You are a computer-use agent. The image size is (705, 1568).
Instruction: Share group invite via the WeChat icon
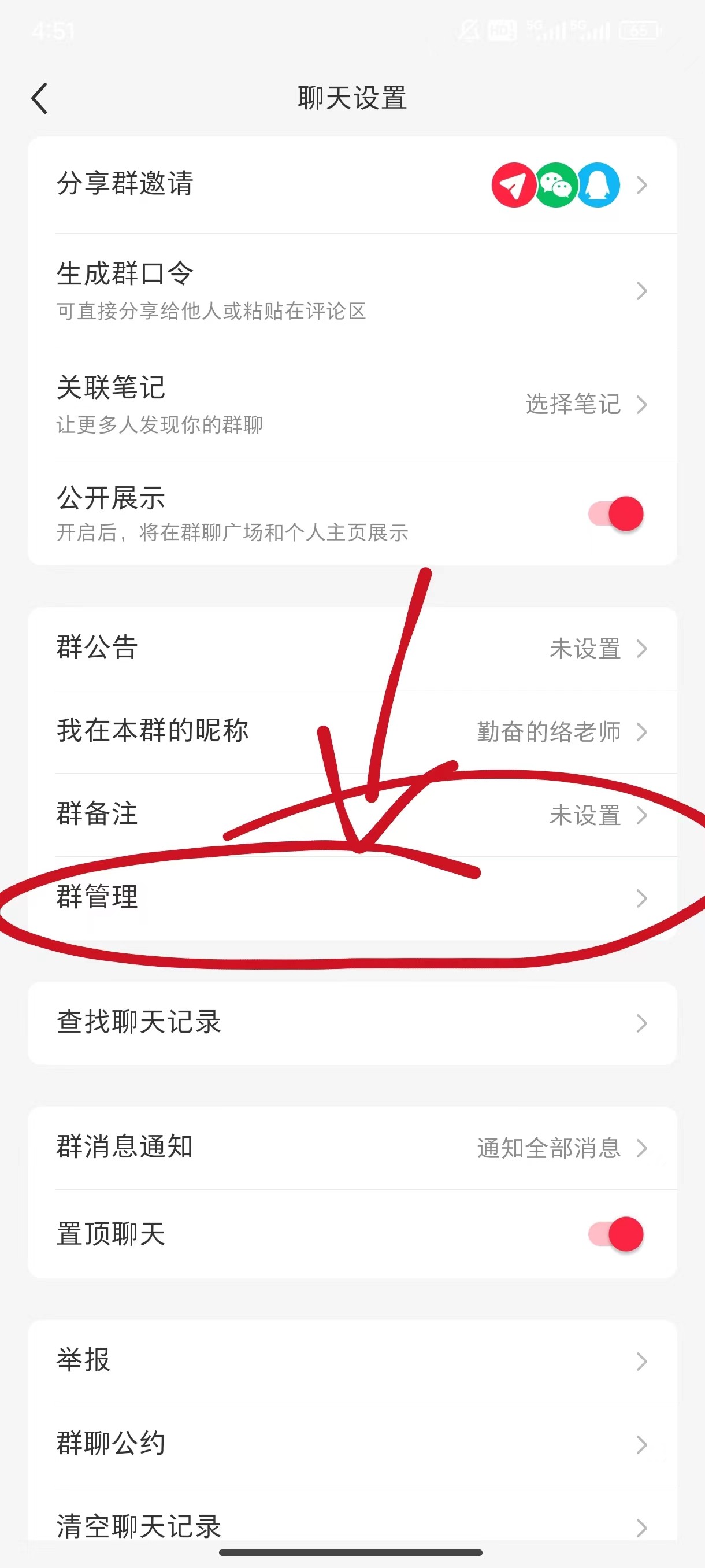(x=555, y=186)
